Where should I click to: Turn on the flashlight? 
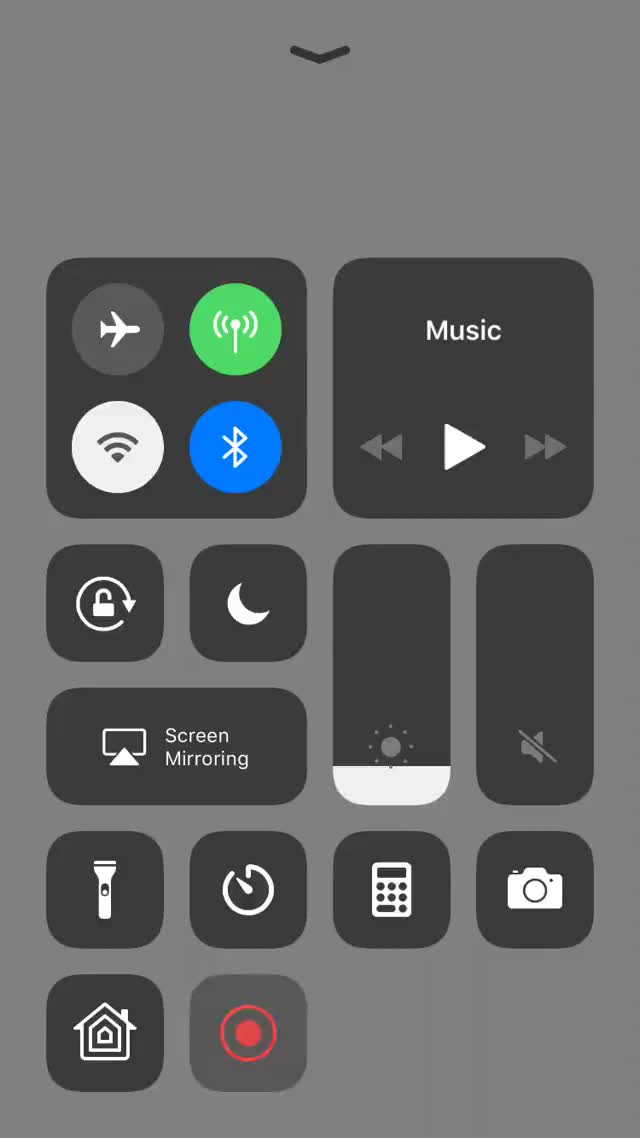click(x=105, y=890)
